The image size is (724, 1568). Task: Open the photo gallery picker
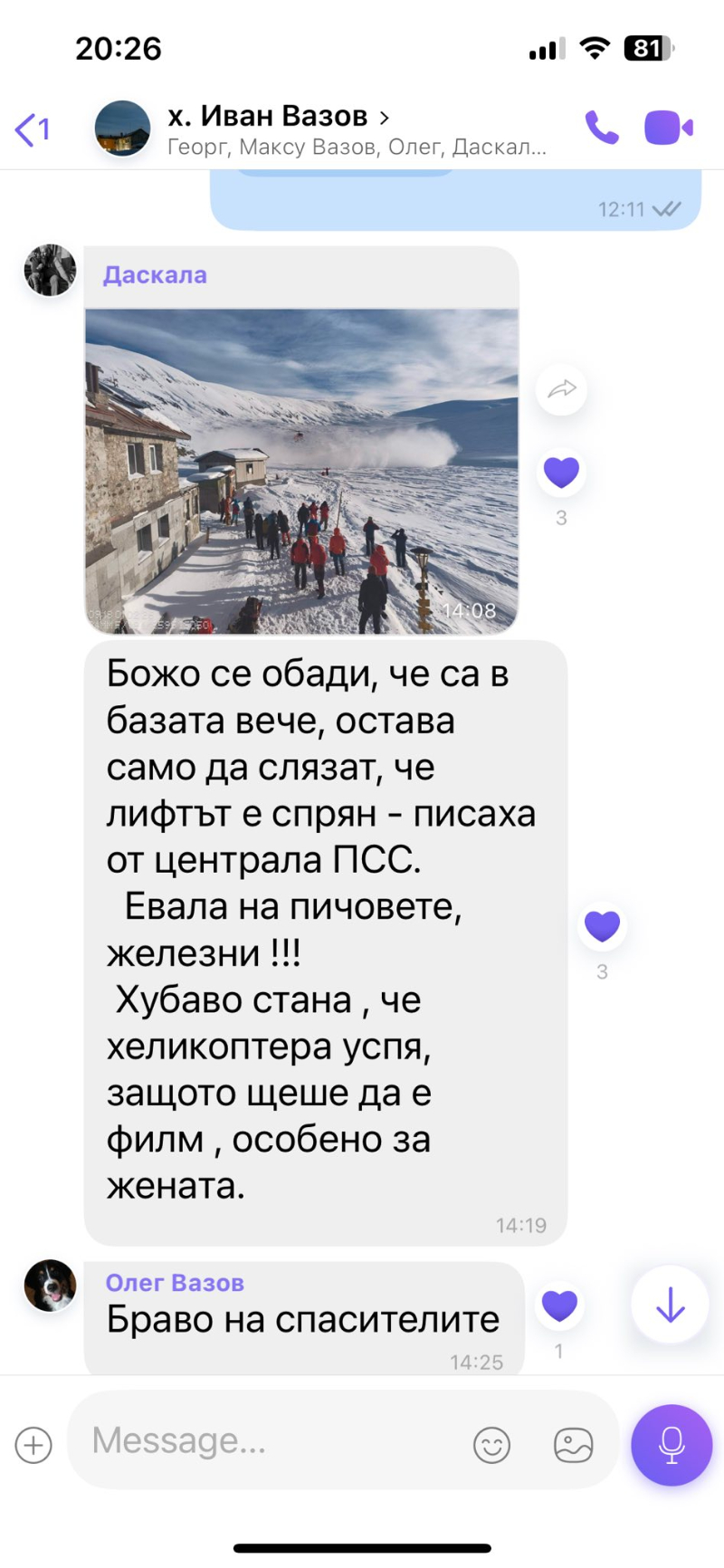pos(573,1445)
